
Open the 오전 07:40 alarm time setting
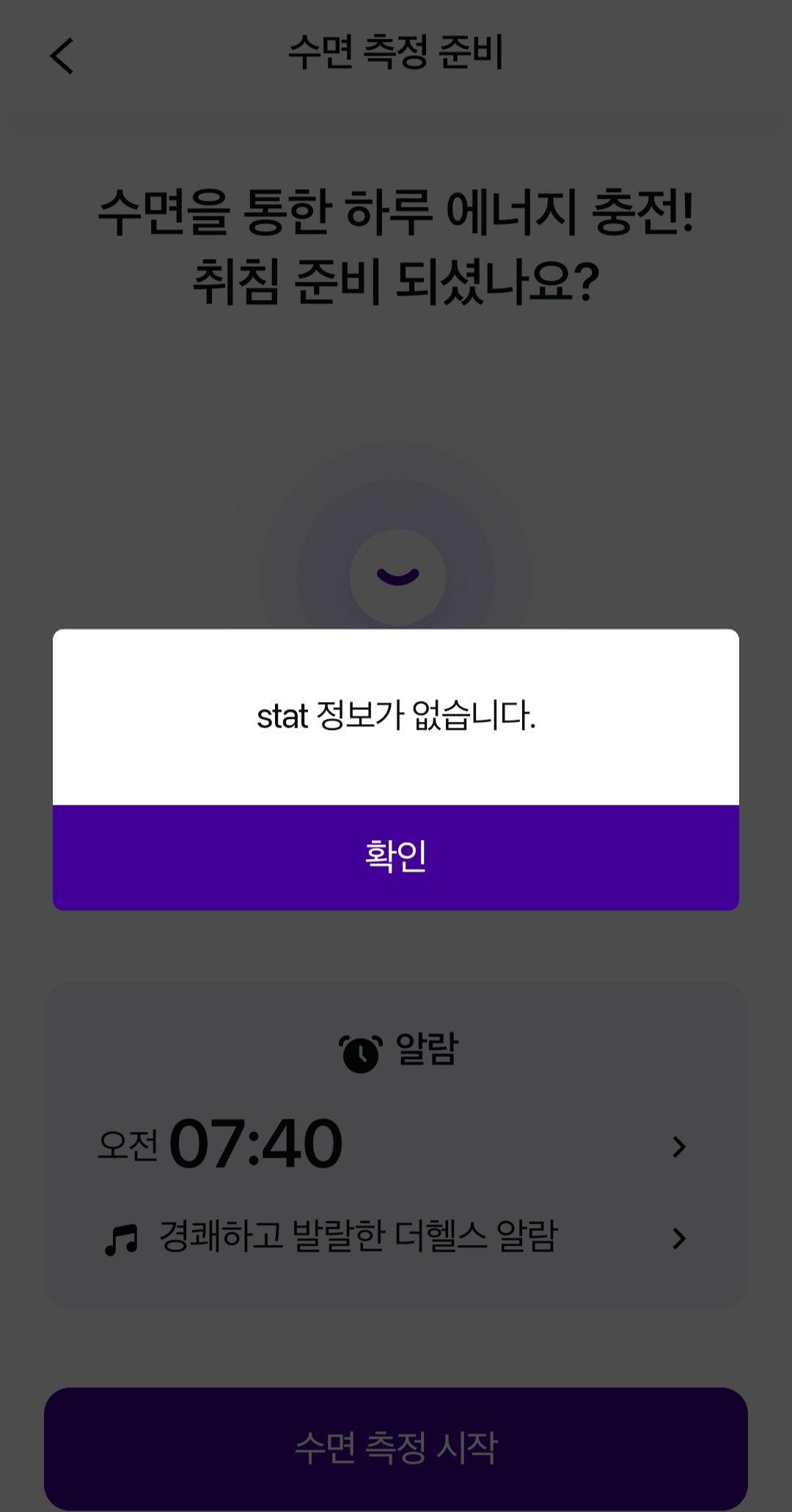tap(395, 1145)
